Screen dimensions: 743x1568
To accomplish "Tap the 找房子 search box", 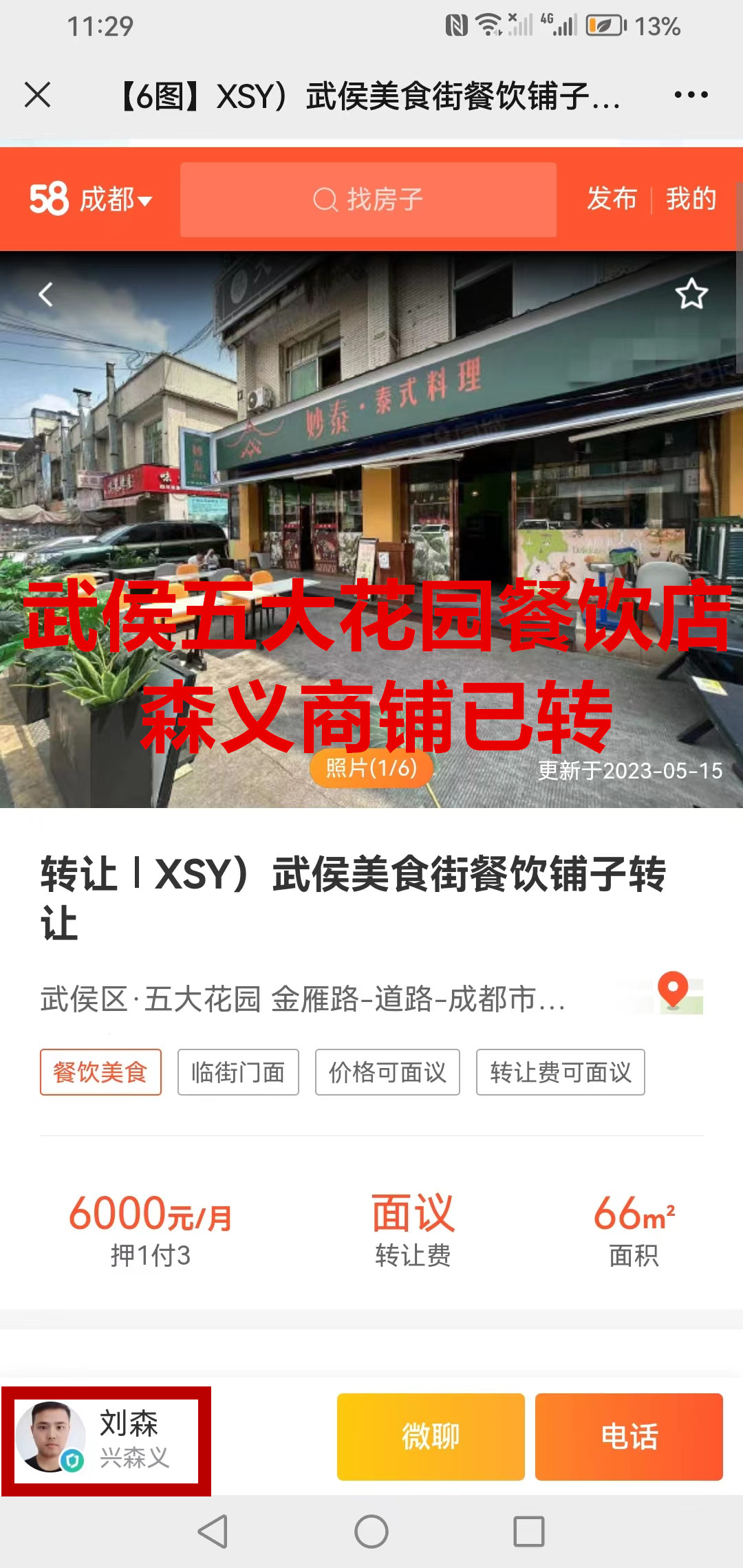I will (368, 200).
